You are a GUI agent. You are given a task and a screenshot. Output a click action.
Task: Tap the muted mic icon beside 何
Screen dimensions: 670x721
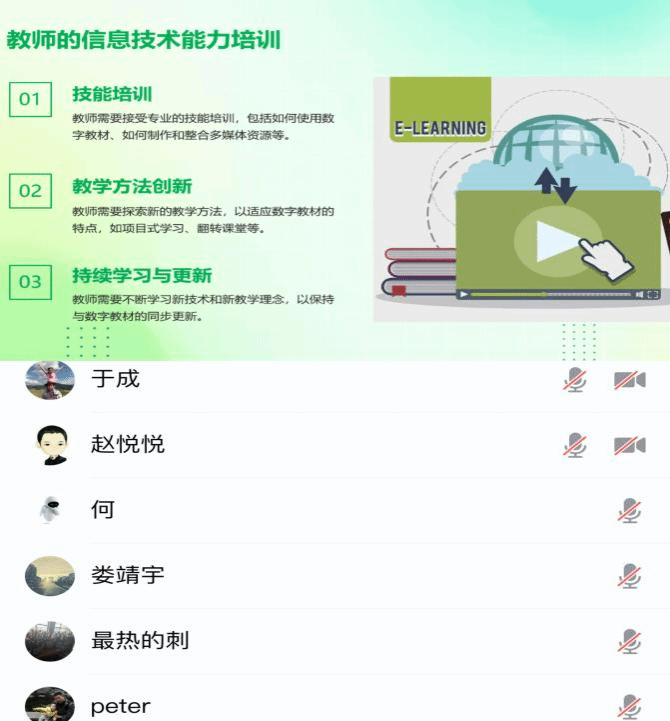(629, 511)
